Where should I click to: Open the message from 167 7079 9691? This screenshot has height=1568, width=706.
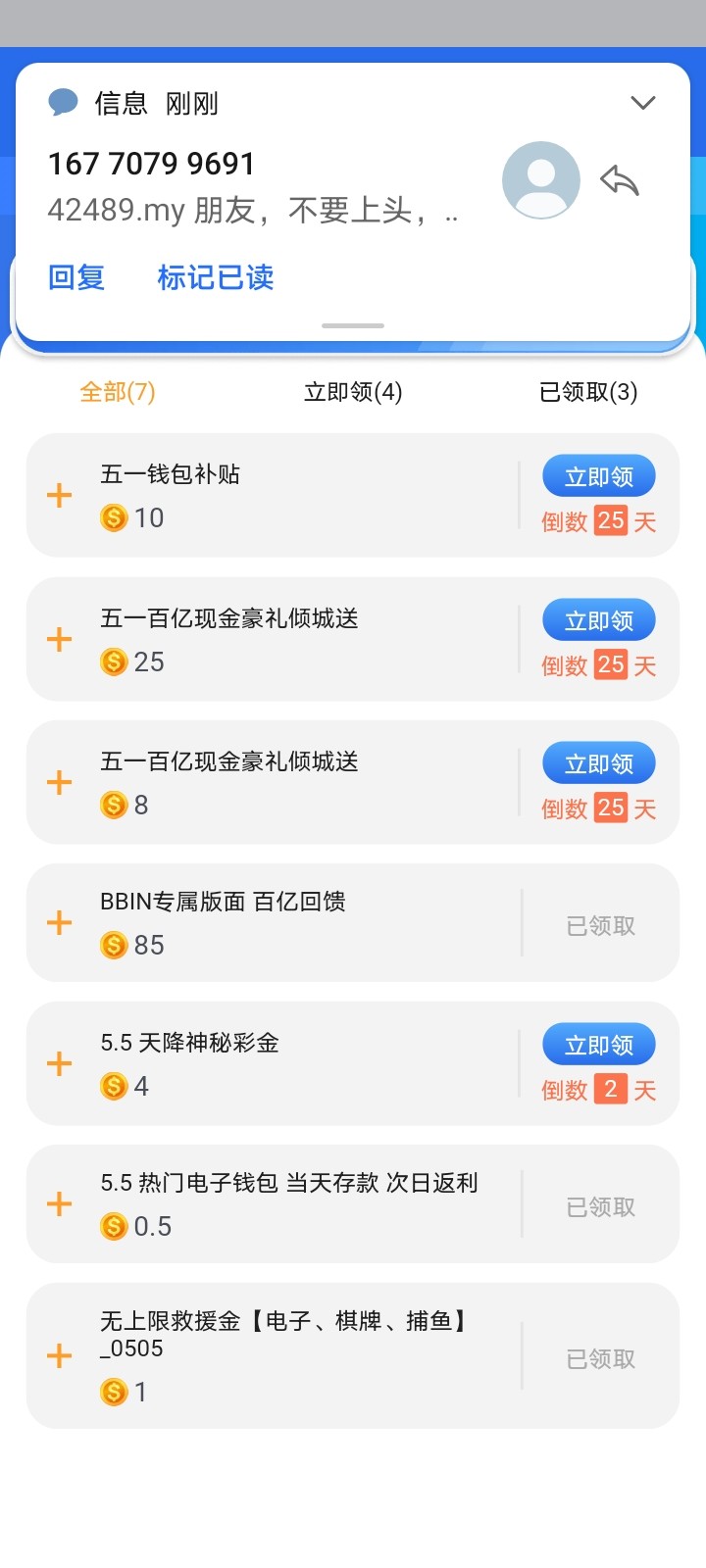(x=255, y=186)
